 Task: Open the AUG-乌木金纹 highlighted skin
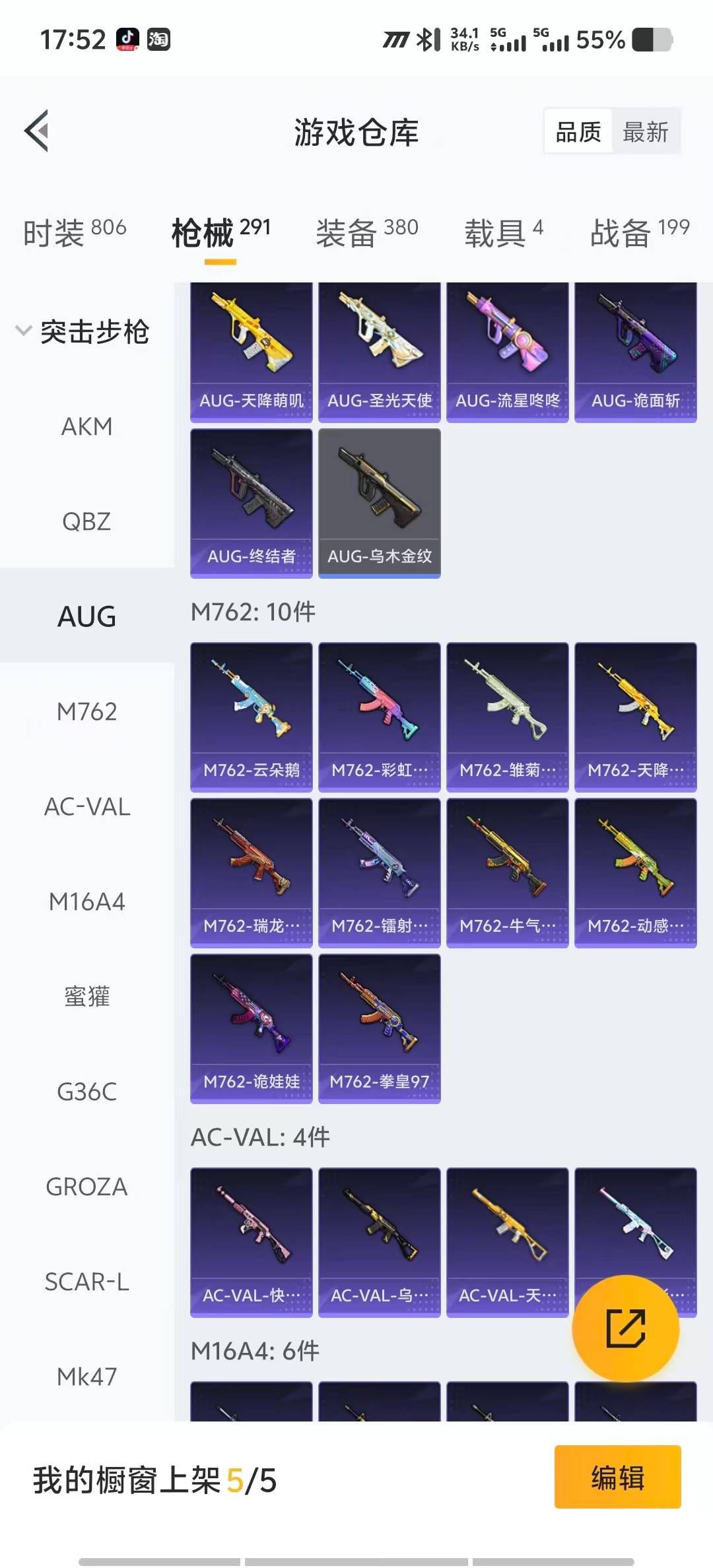tap(379, 502)
